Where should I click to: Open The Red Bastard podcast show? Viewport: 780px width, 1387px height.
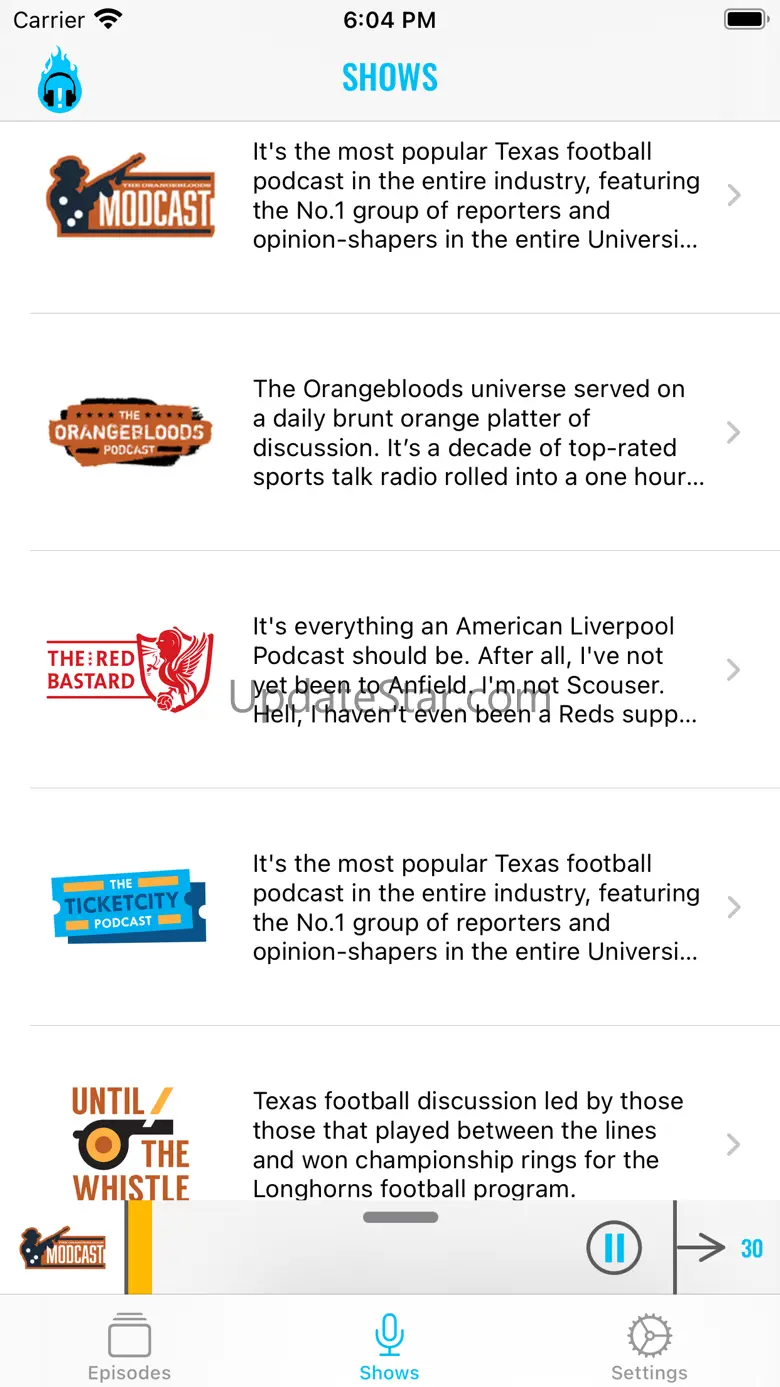390,669
